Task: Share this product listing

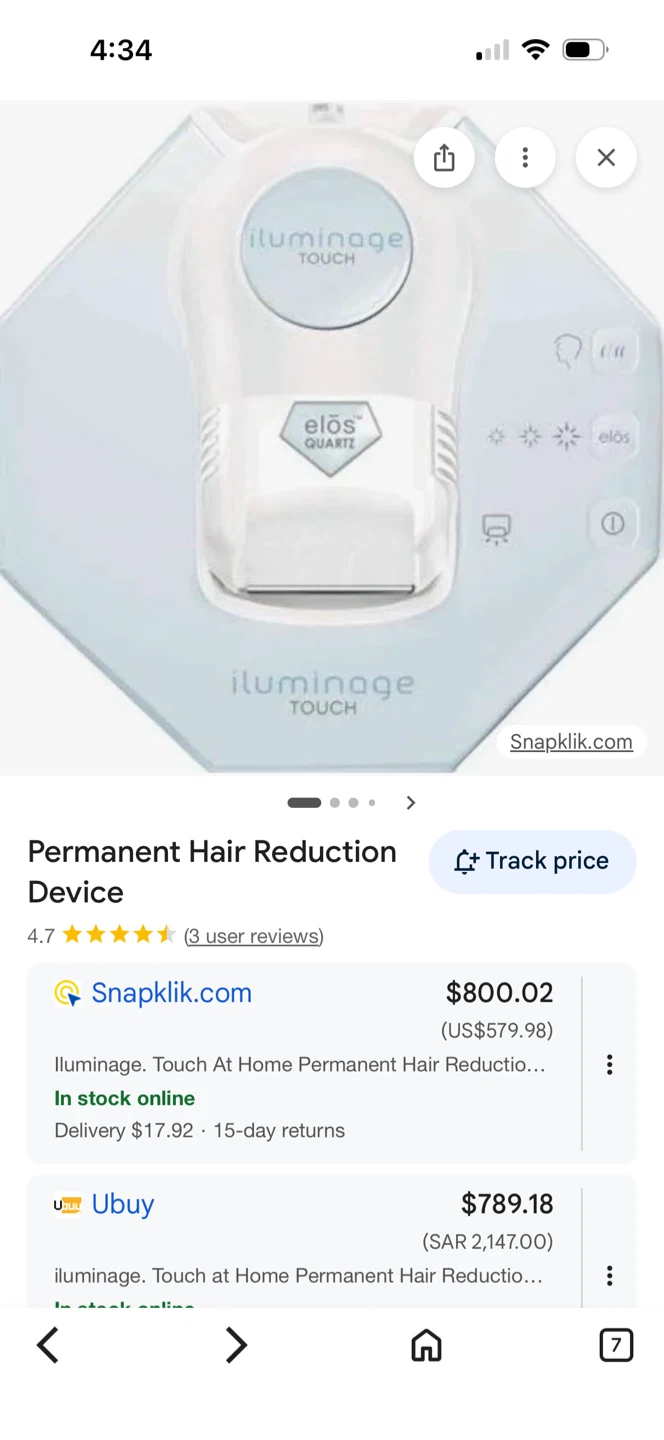Action: (x=444, y=158)
